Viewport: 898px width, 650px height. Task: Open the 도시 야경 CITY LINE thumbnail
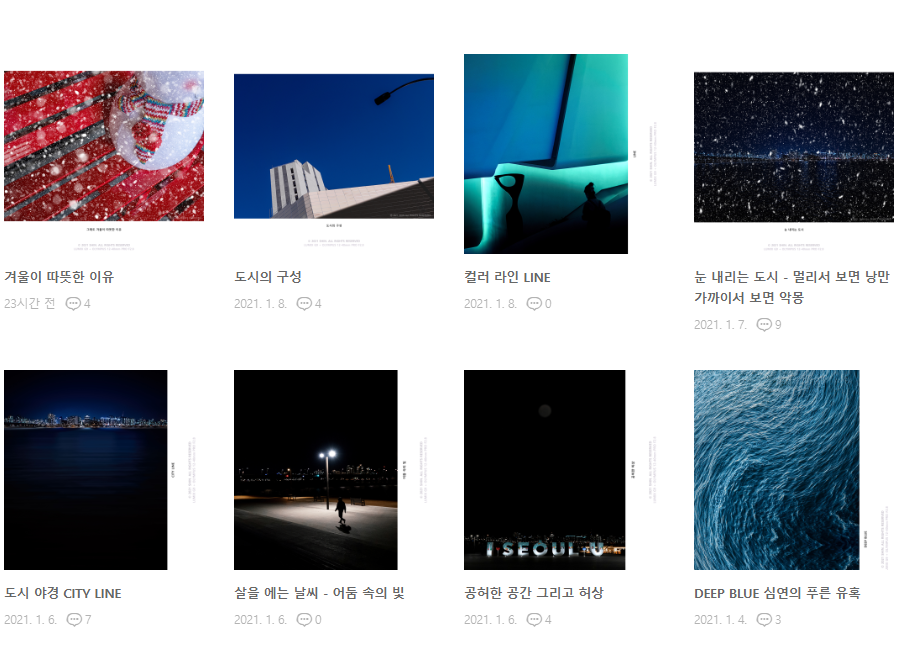(x=86, y=470)
